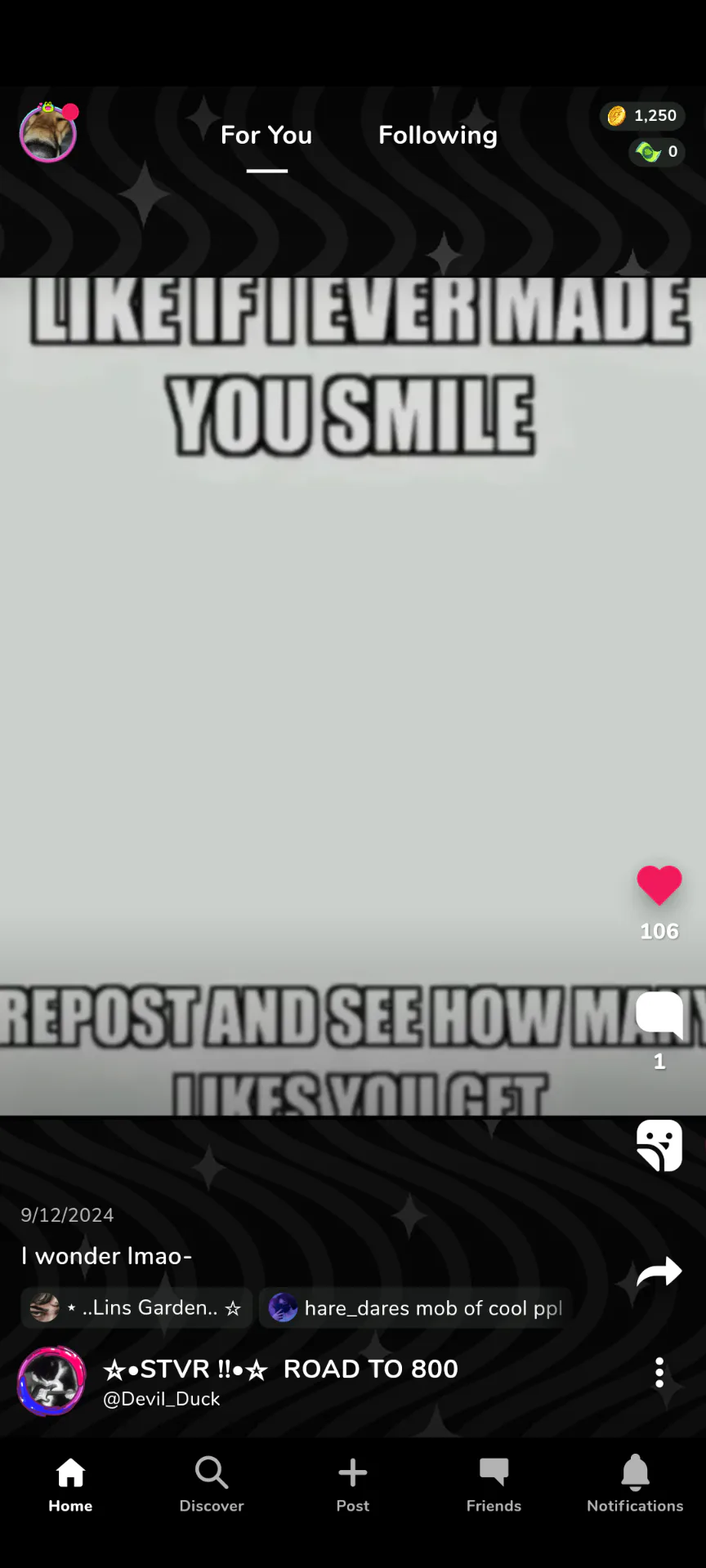Select the For You tab
Screen dimensions: 706x1568
pyautogui.click(x=266, y=135)
